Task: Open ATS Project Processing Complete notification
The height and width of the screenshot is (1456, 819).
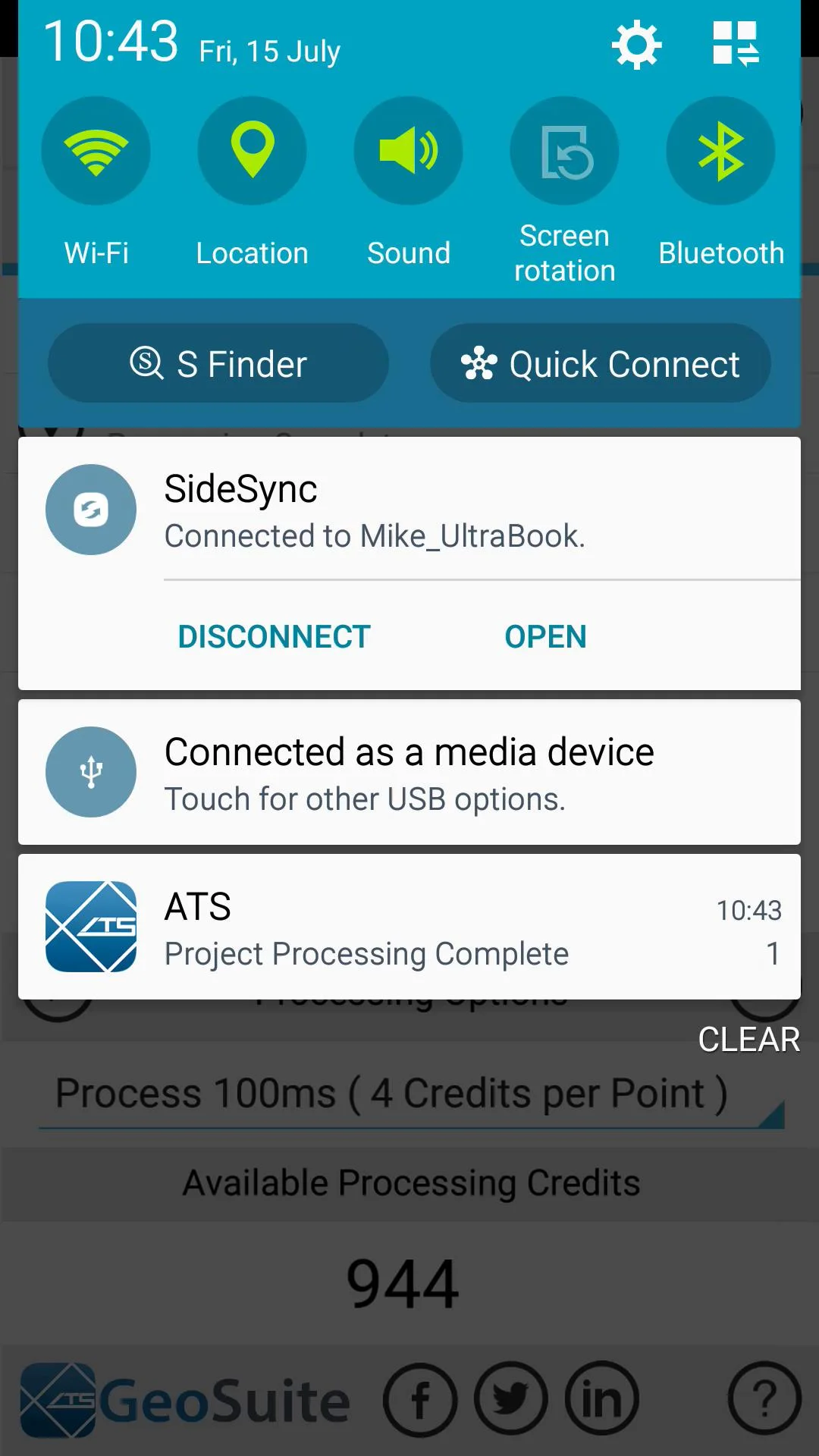Action: [409, 927]
